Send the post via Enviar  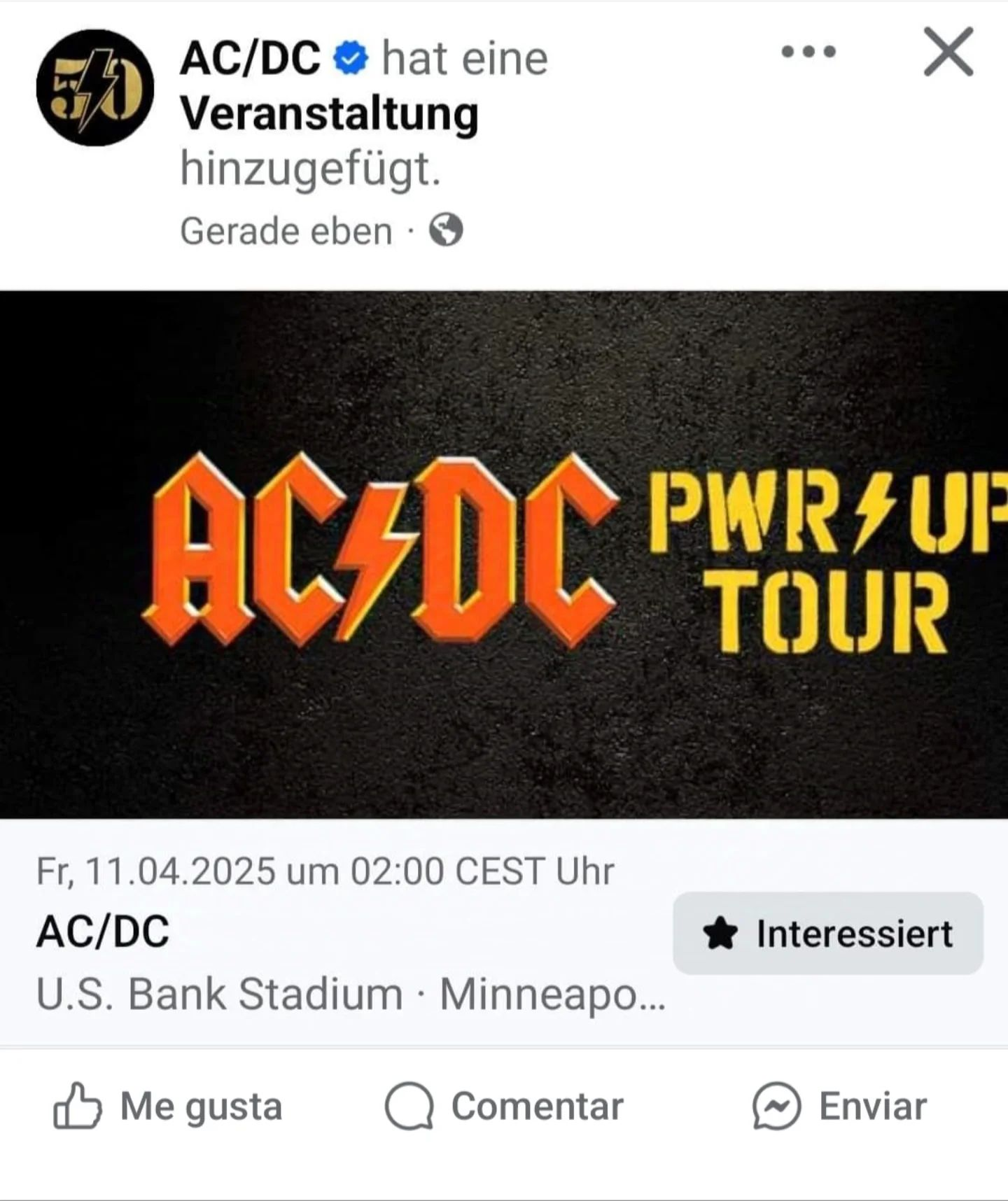point(839,1107)
